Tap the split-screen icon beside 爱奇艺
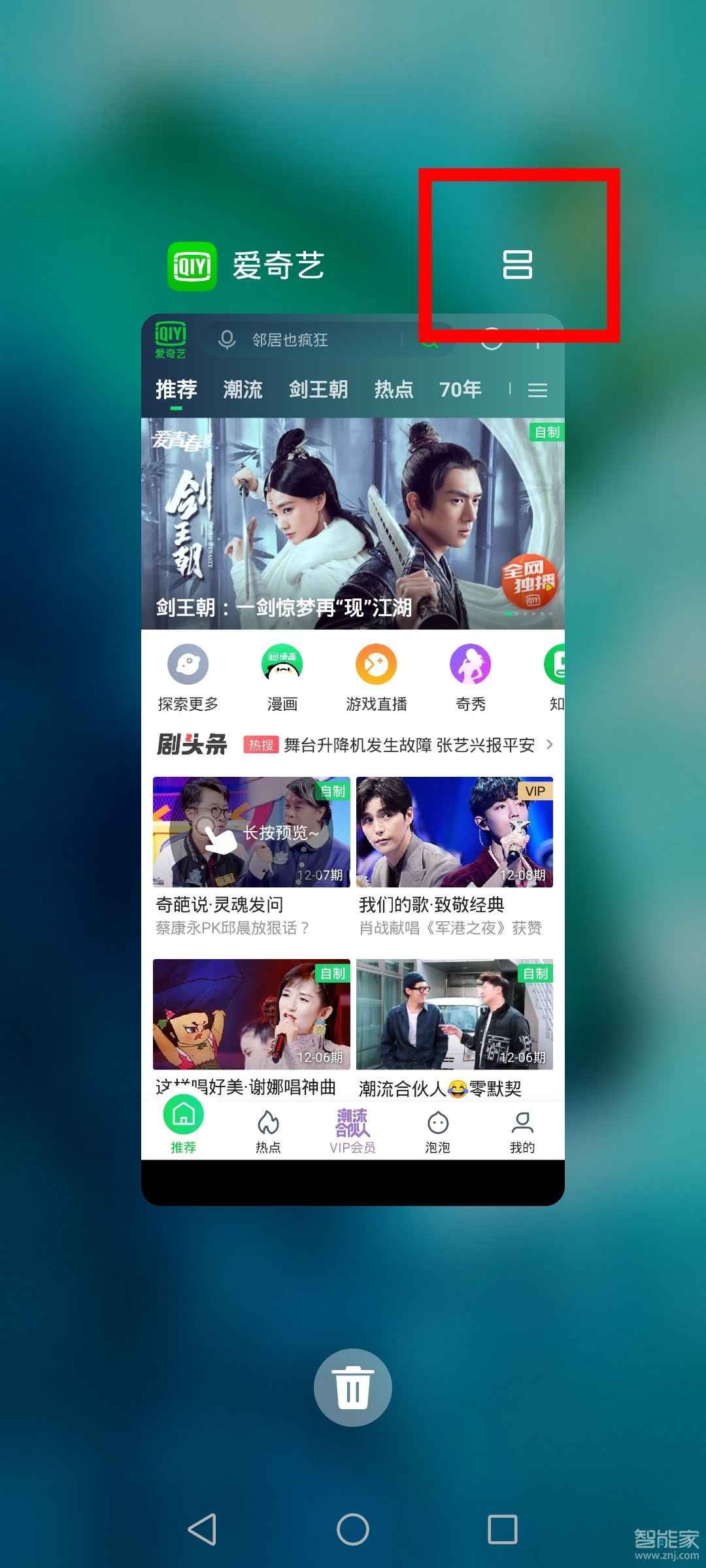Image resolution: width=706 pixels, height=1568 pixels. click(517, 265)
